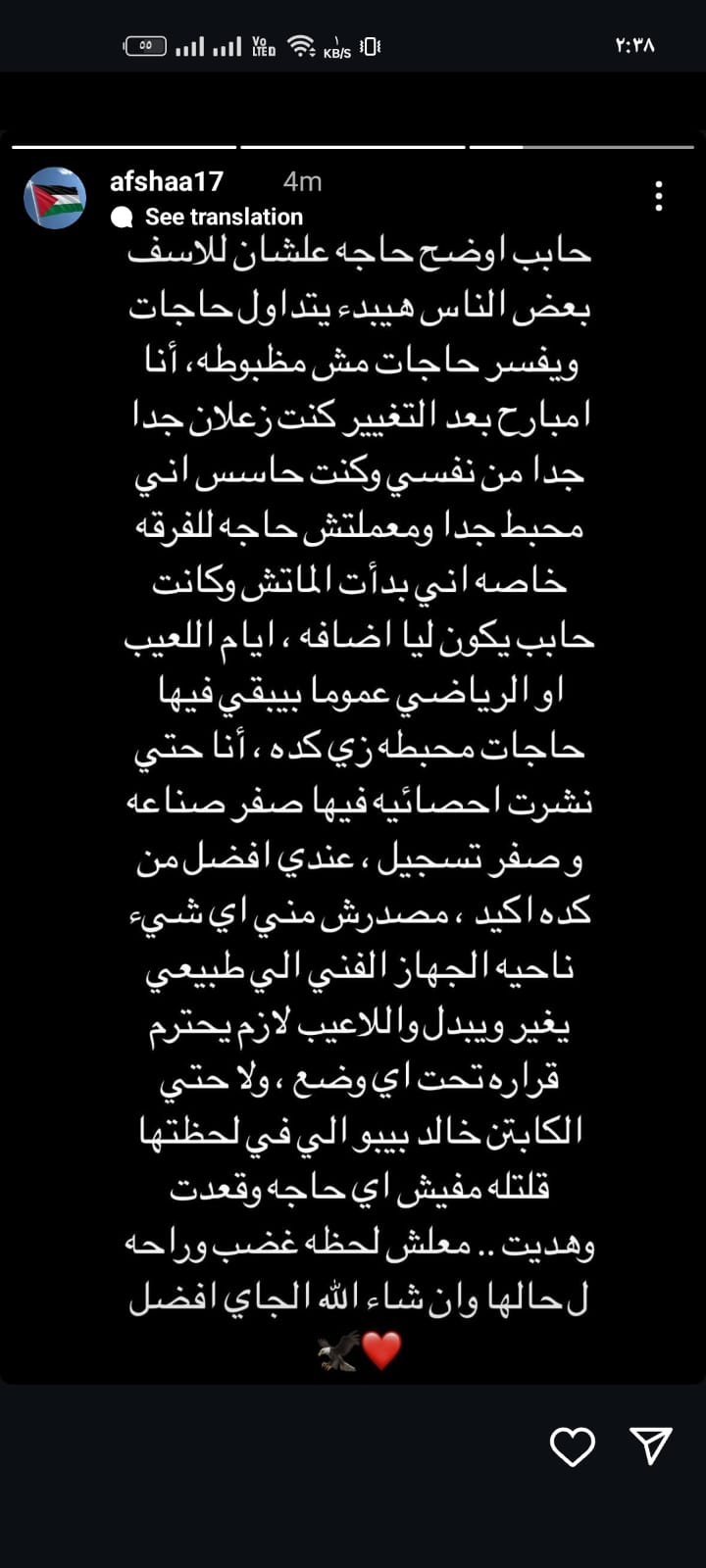Open the afshaa17 username link
This screenshot has width=706, height=1568.
pyautogui.click(x=167, y=181)
